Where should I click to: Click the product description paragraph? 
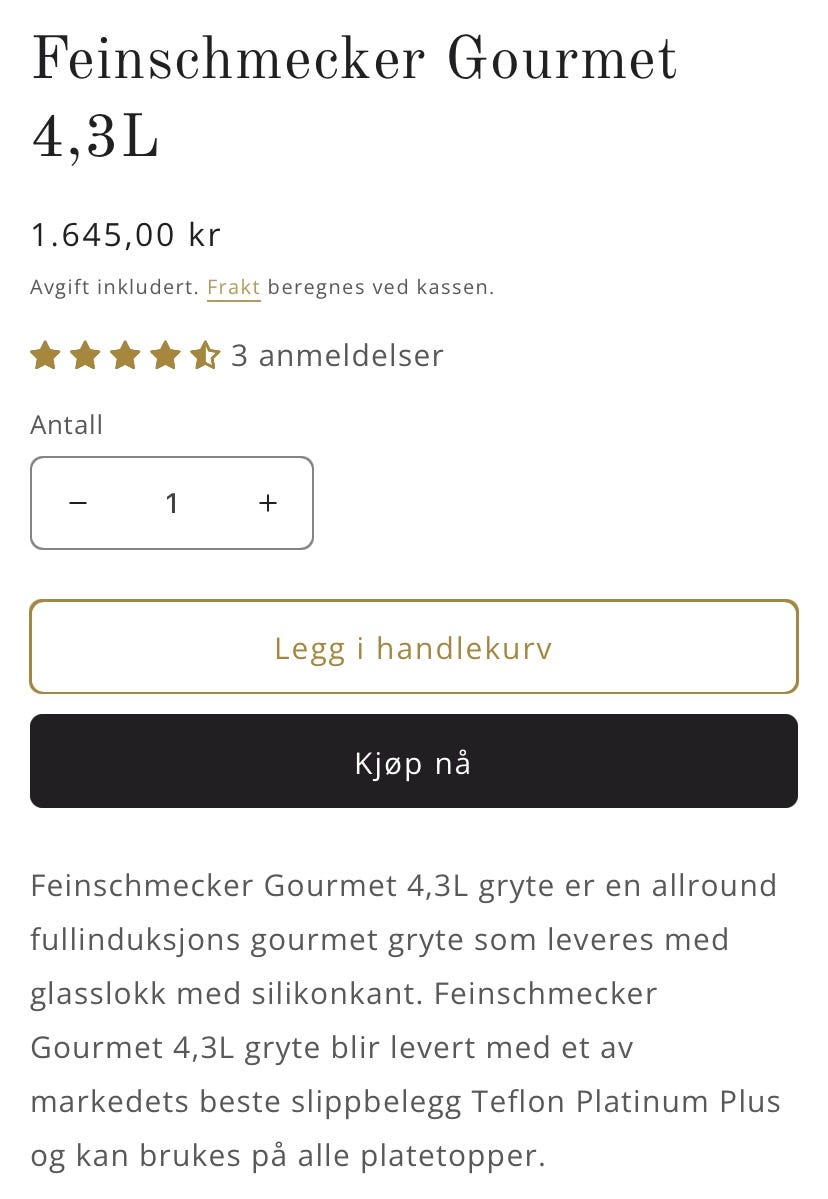tap(405, 1020)
